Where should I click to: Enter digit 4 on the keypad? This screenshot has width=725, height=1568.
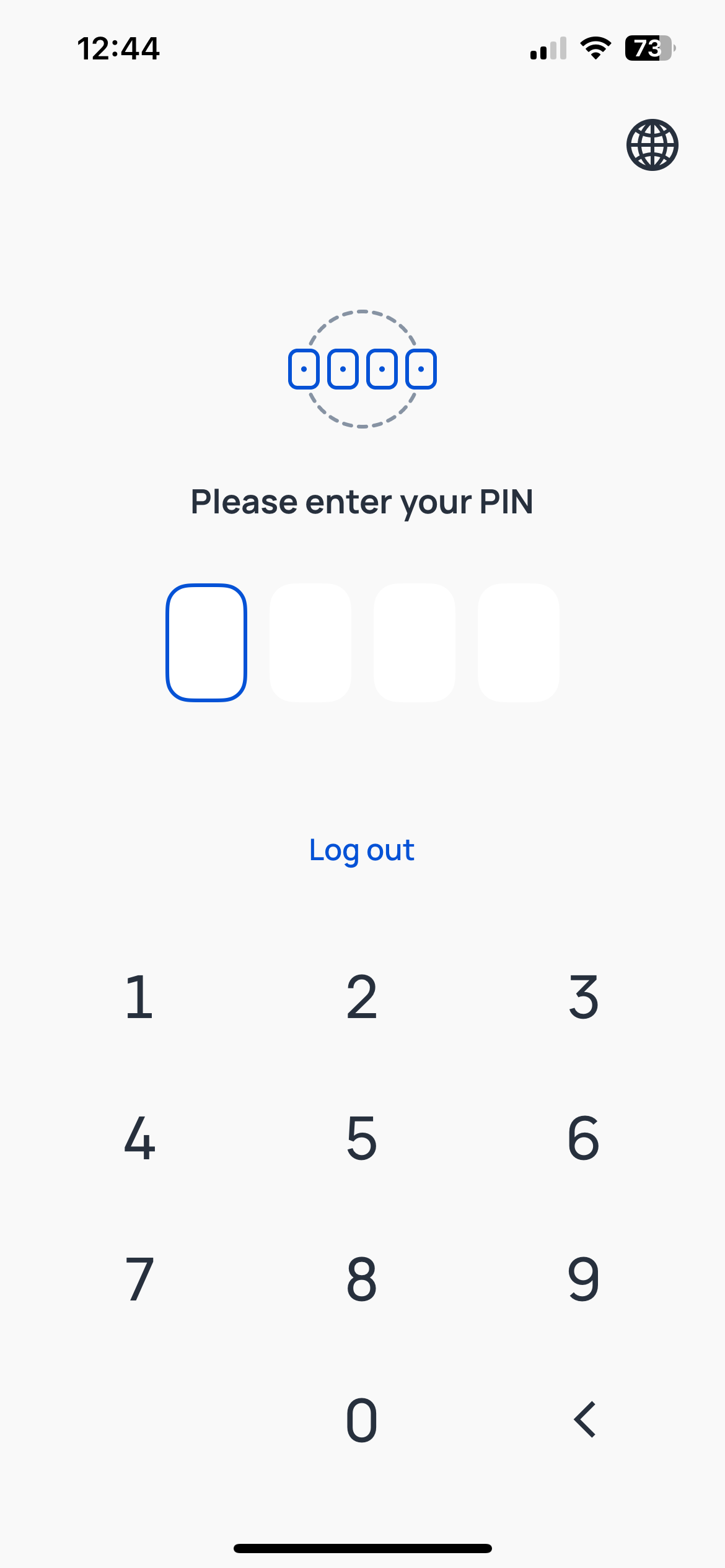point(139,1138)
